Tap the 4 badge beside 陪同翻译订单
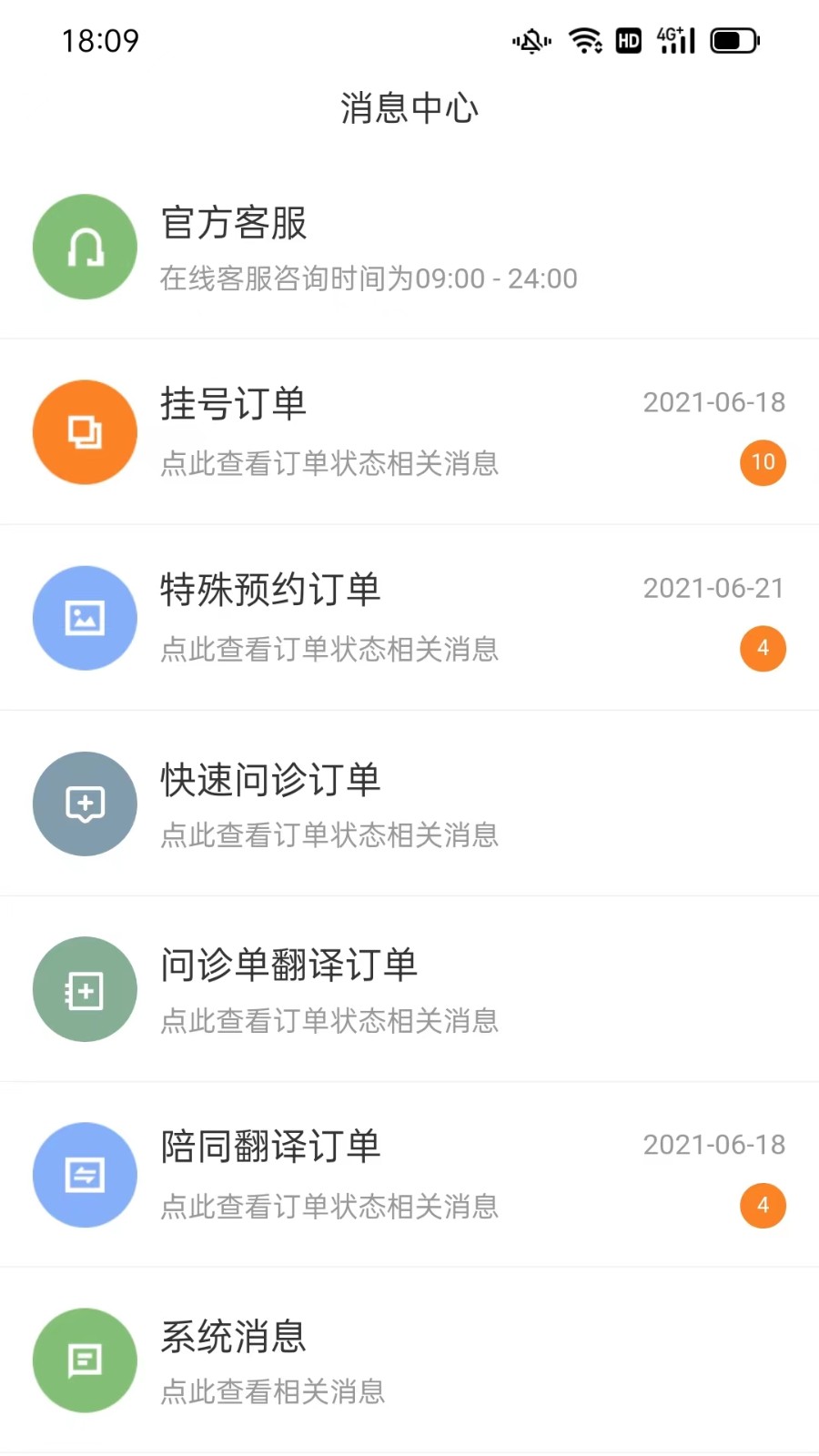 pos(763,1205)
